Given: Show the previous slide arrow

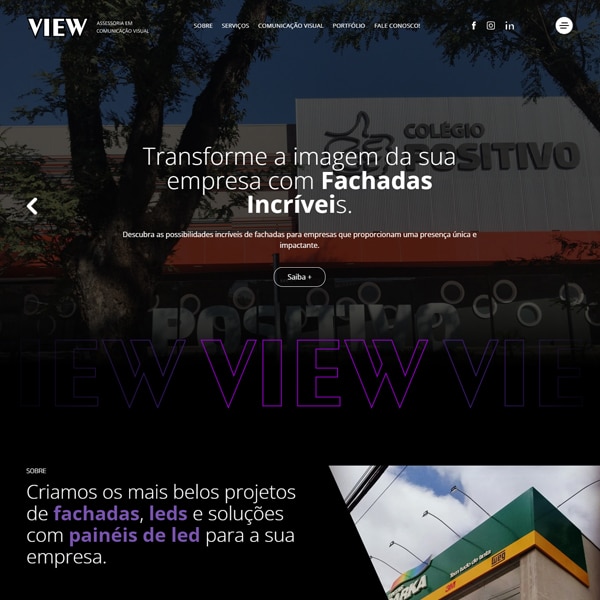Looking at the screenshot, I should (32, 206).
